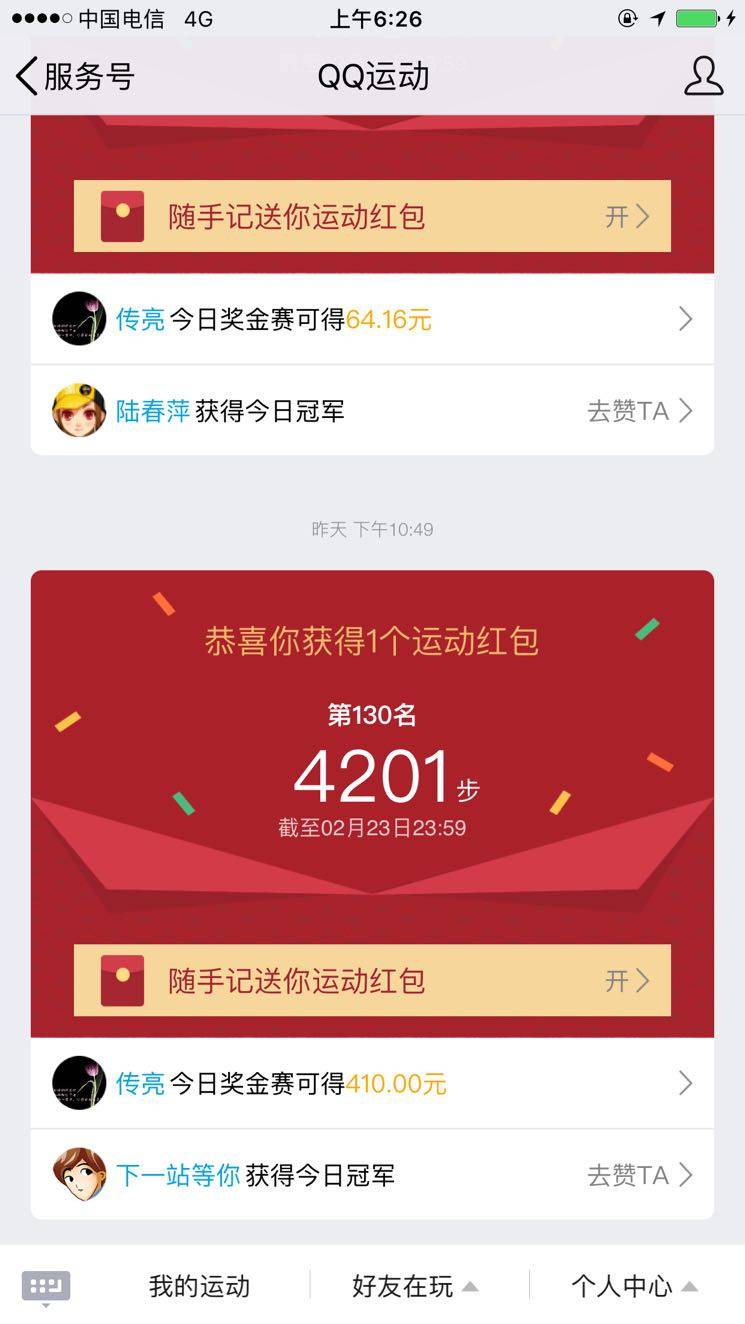Like 下一站等你 with 去赞TA

[x=639, y=1175]
